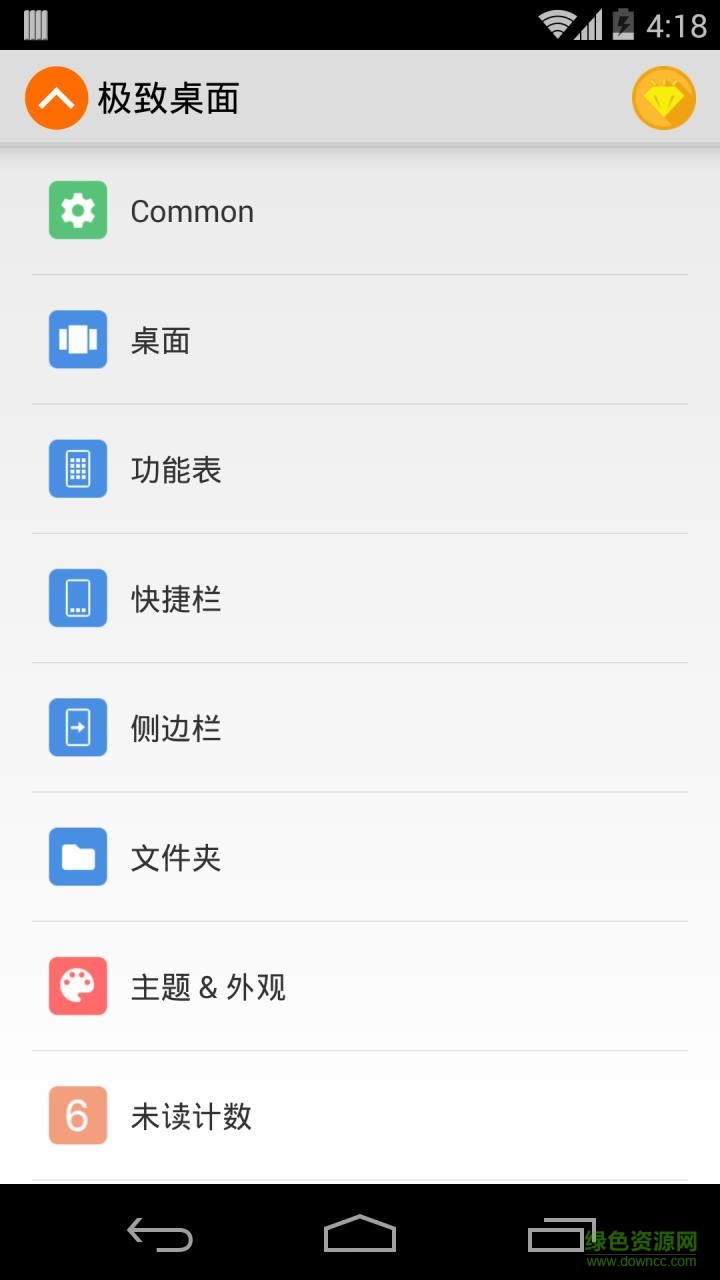Viewport: 720px width, 1280px height.
Task: Open the 侧边栏 settings entry
Action: pyautogui.click(x=360, y=727)
